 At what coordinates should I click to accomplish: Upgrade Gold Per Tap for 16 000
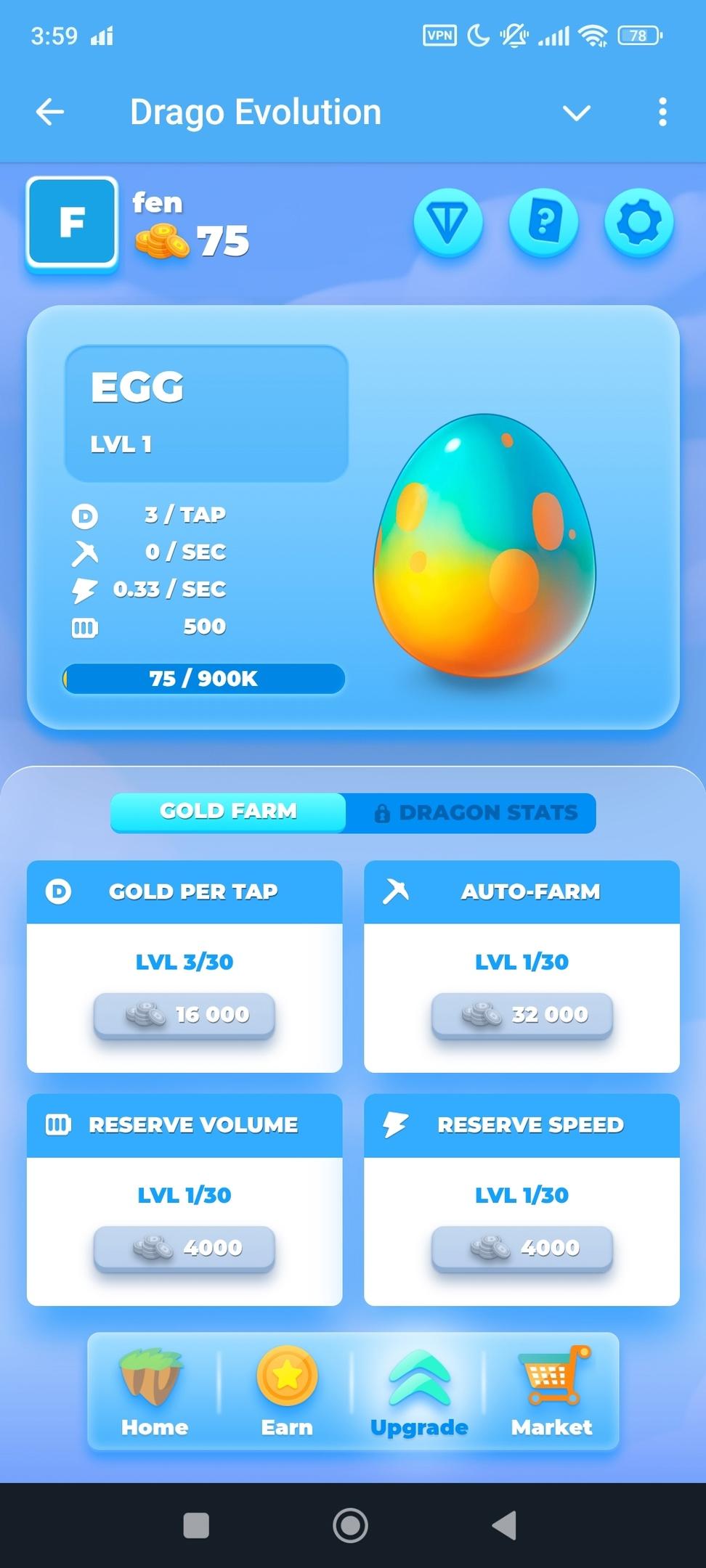(184, 1014)
